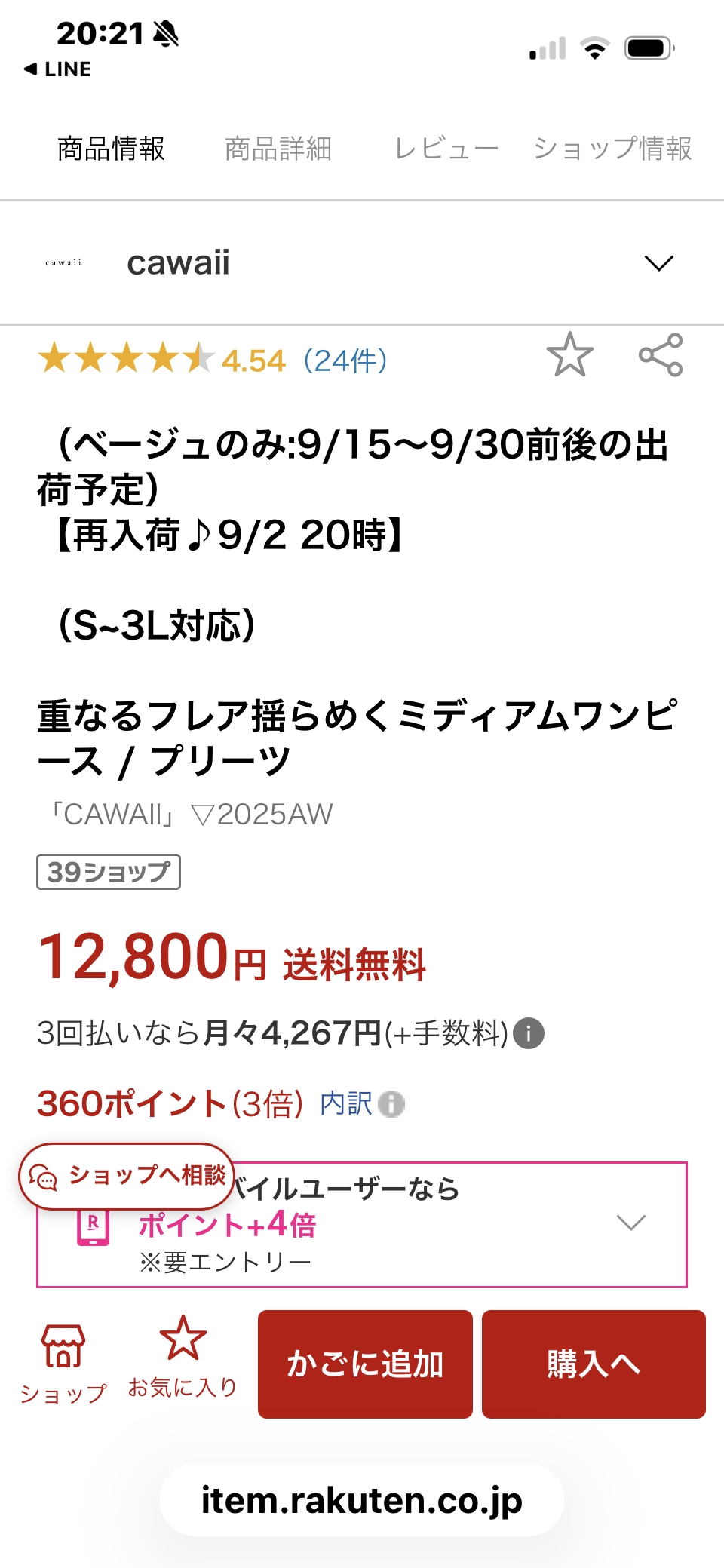Screen dimensions: 724x1568
Task: Proceed with 購入へ button
Action: (594, 1364)
